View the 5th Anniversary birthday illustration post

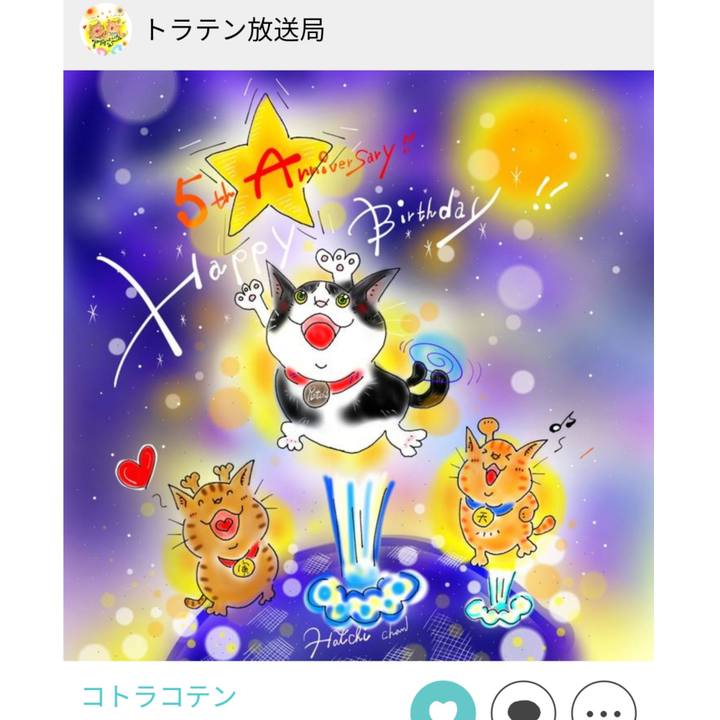358,365
